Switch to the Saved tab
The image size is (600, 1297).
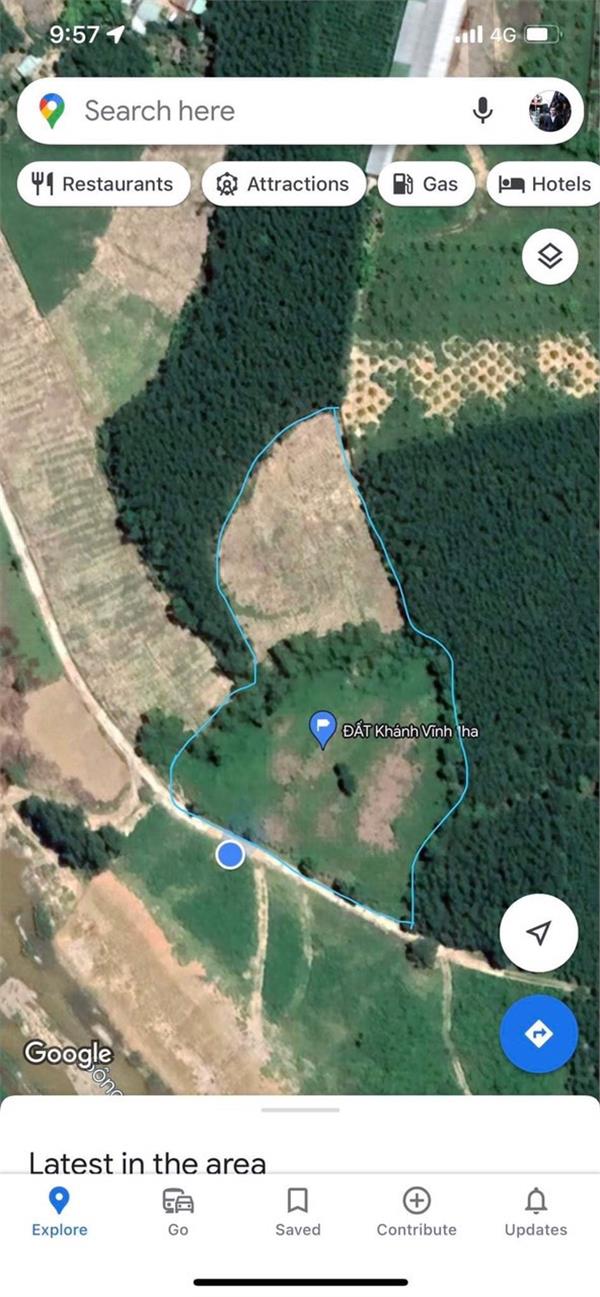[298, 1212]
